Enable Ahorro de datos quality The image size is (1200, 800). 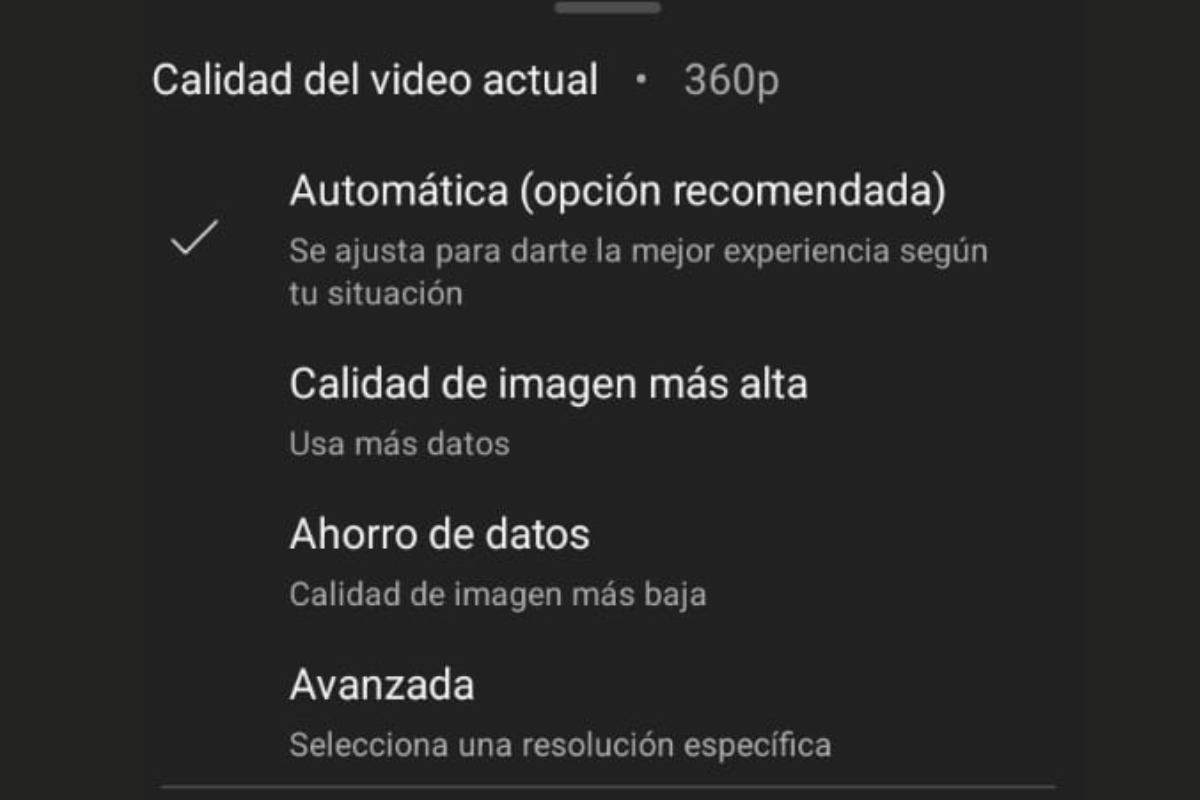440,535
